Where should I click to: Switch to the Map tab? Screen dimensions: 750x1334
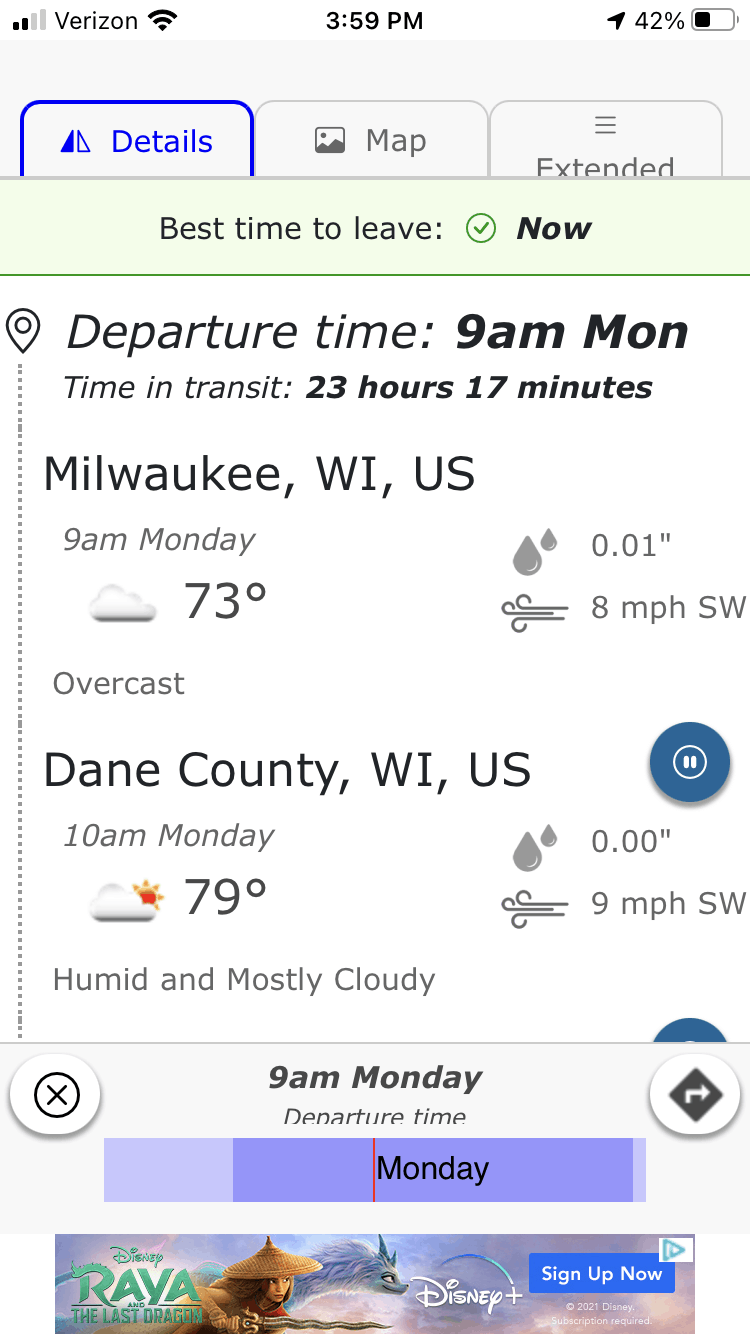tap(371, 140)
